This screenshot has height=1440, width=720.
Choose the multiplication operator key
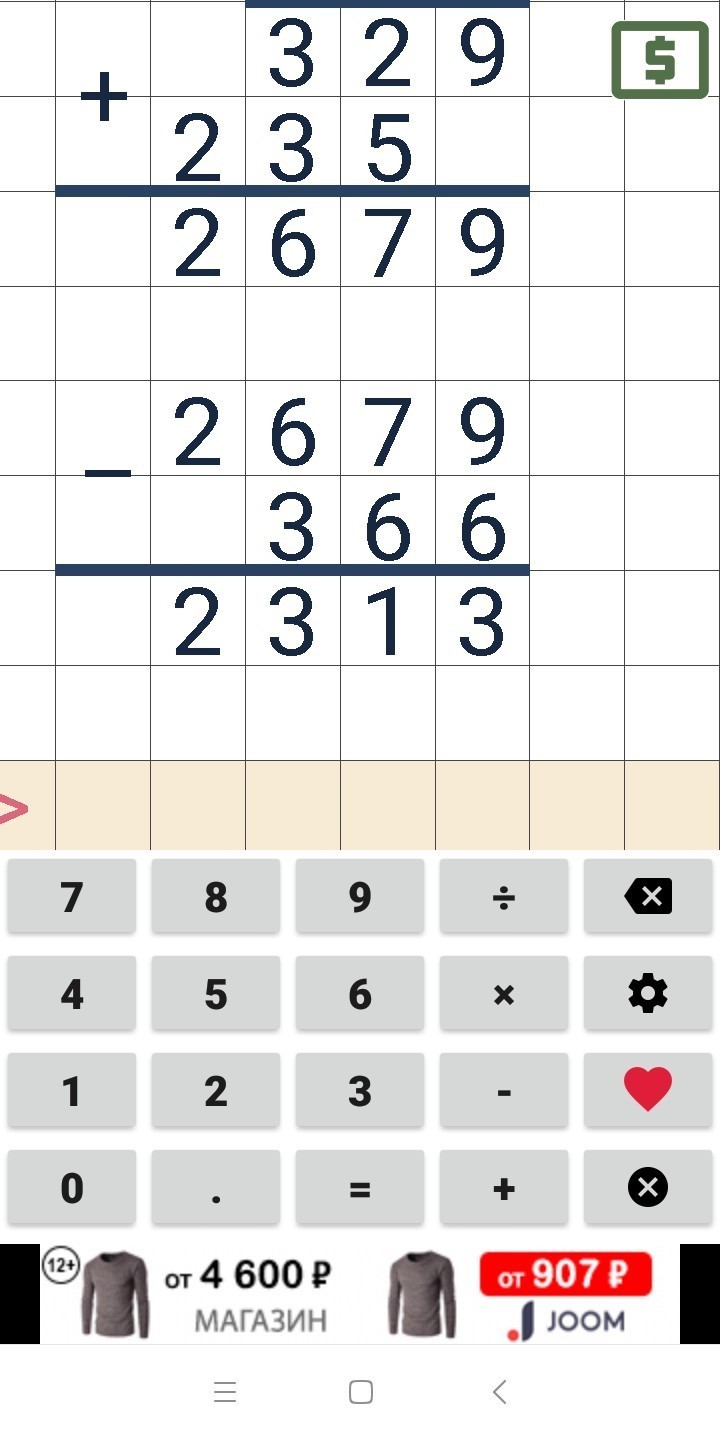[504, 993]
